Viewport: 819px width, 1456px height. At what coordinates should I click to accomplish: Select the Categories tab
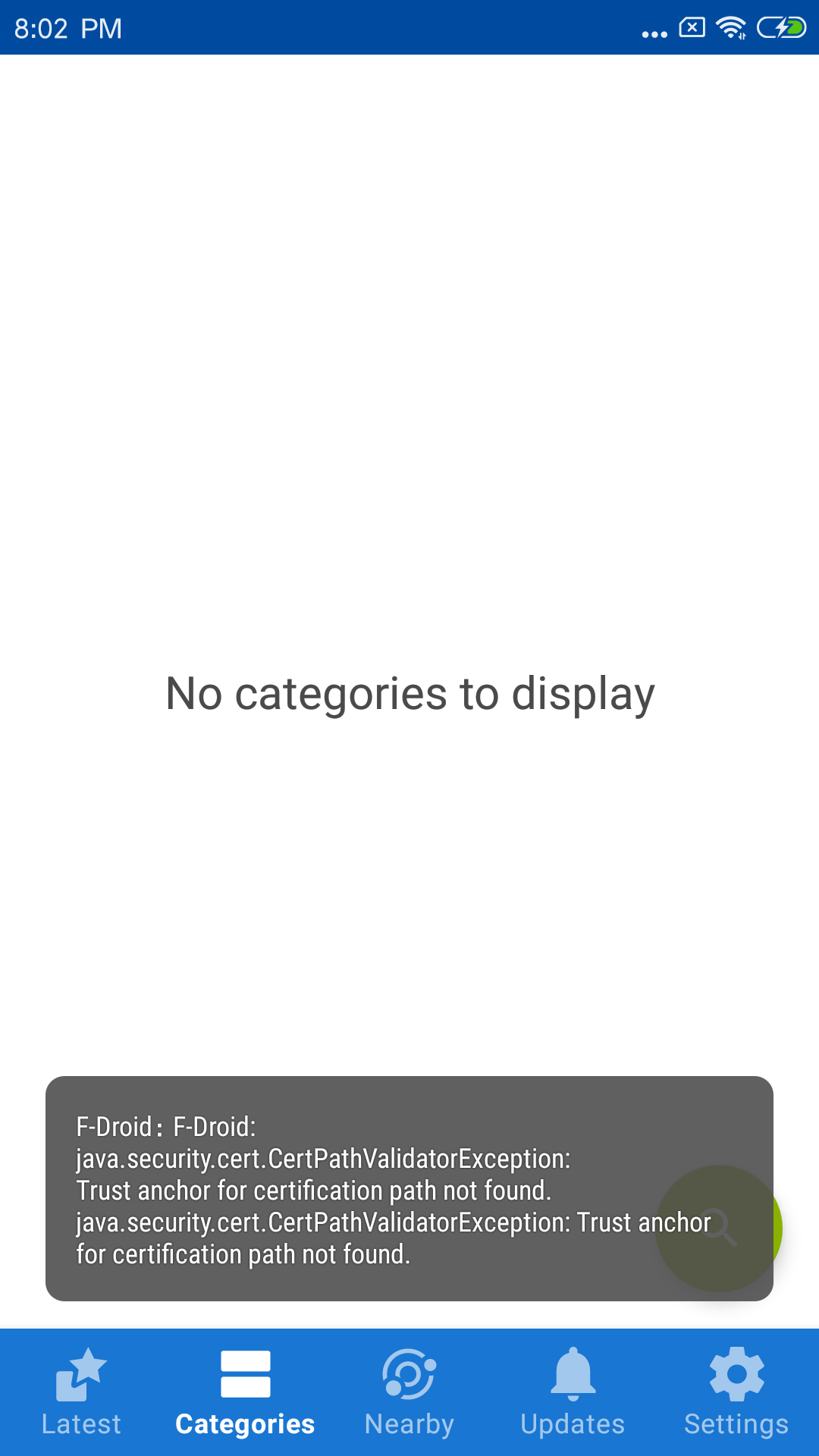coord(246,1392)
